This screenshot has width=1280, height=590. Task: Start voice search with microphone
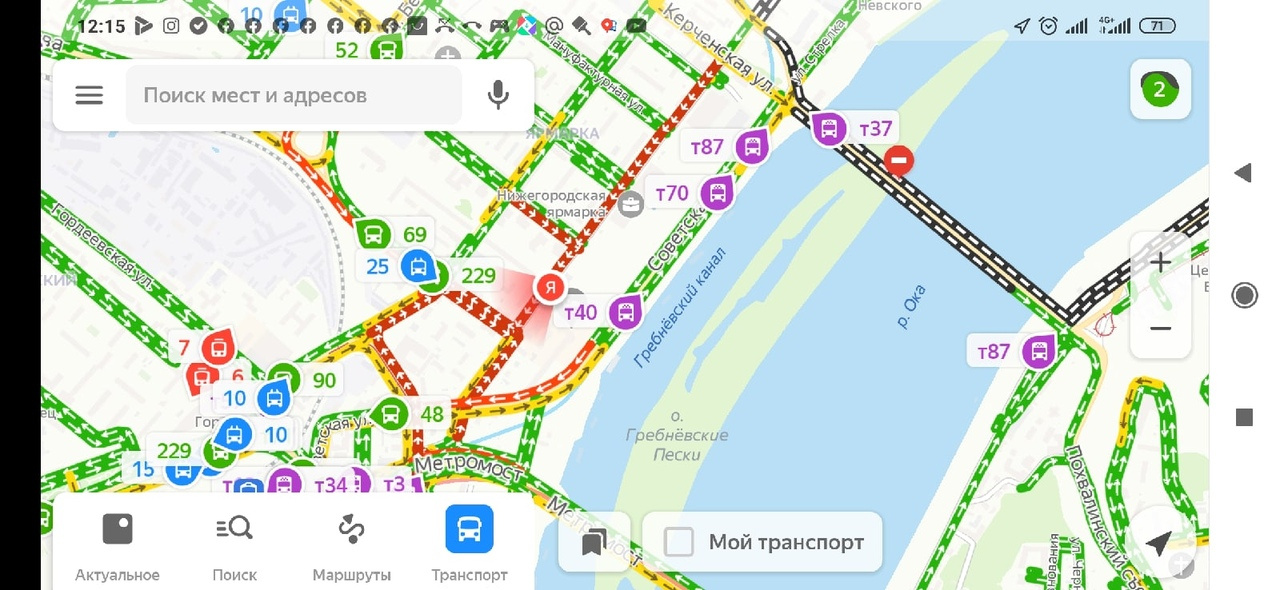498,95
